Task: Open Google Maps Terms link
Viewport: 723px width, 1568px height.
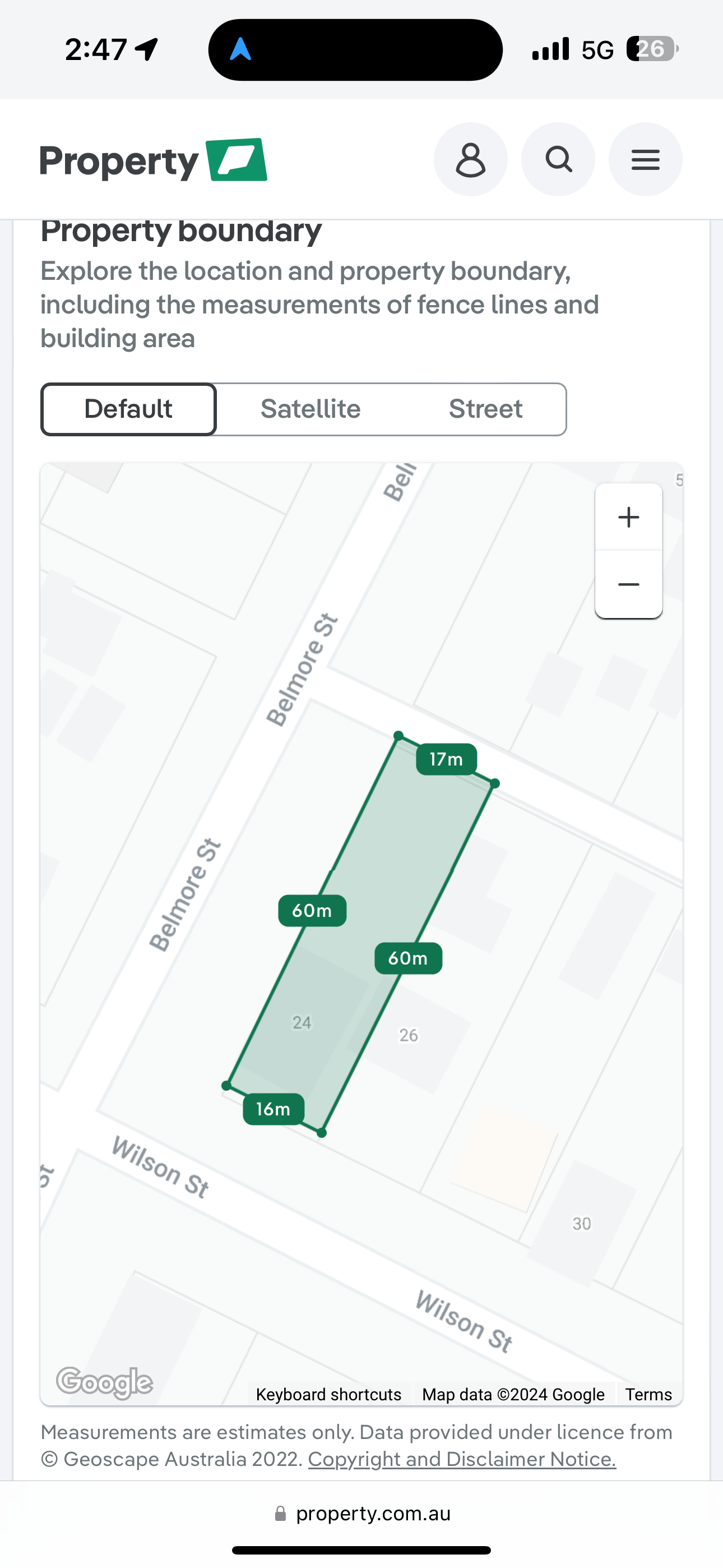Action: coord(648,1394)
